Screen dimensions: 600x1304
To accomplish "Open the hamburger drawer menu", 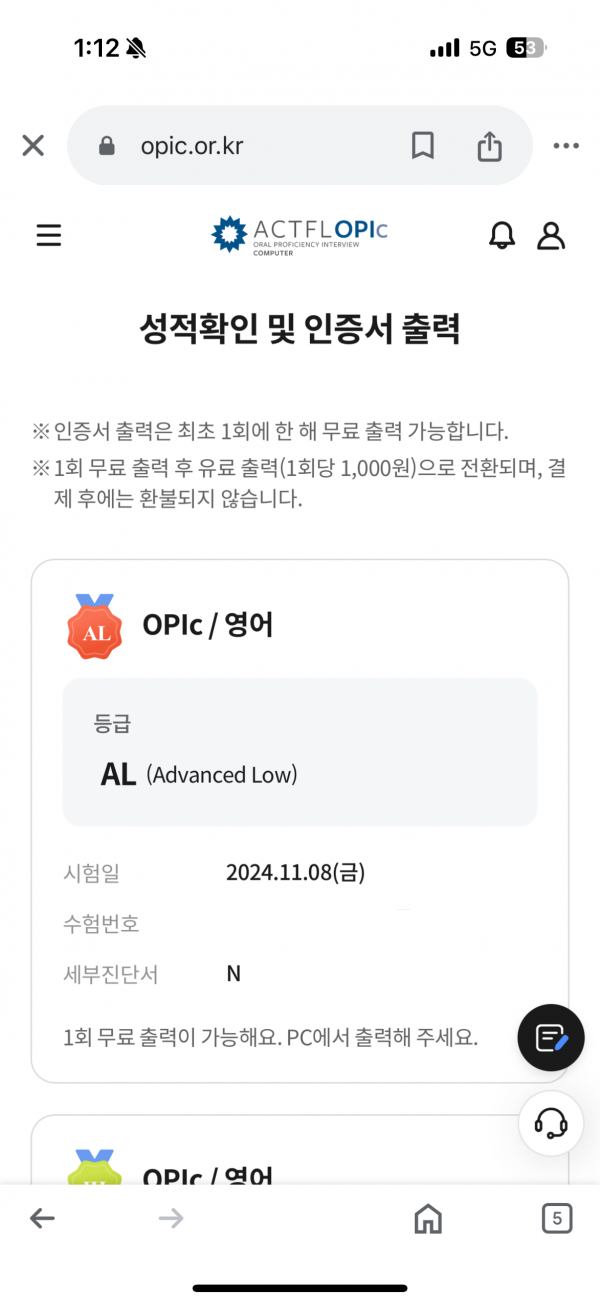I will [48, 236].
